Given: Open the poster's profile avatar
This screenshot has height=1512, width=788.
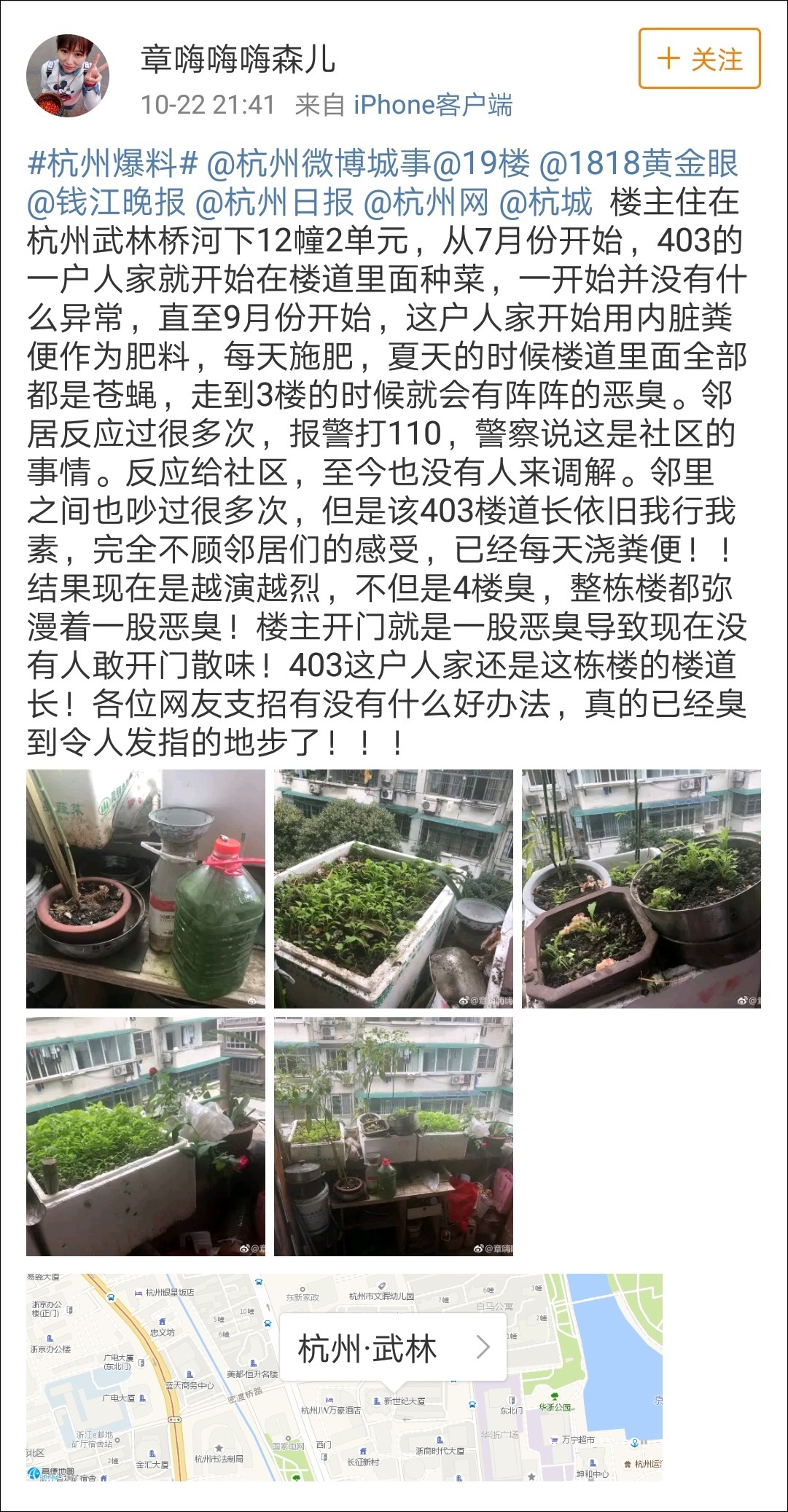Looking at the screenshot, I should 67,75.
